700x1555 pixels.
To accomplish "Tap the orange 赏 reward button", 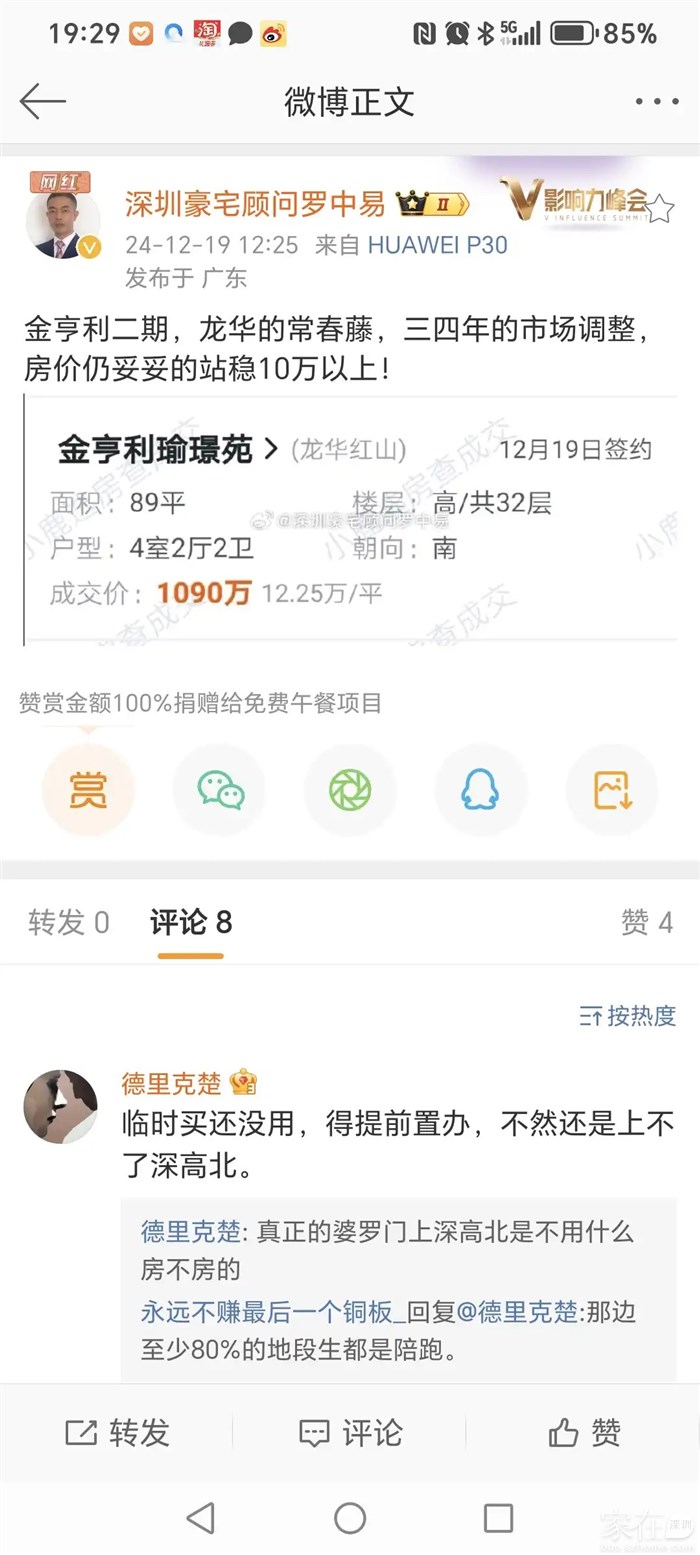I will coord(87,790).
